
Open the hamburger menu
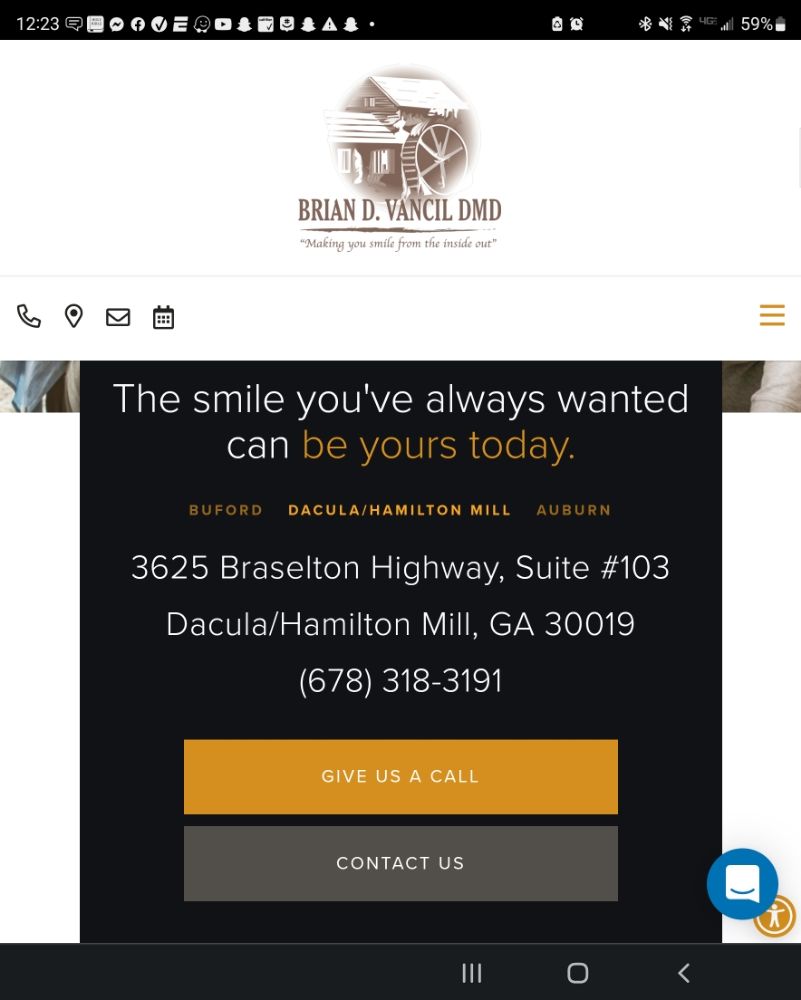(772, 316)
